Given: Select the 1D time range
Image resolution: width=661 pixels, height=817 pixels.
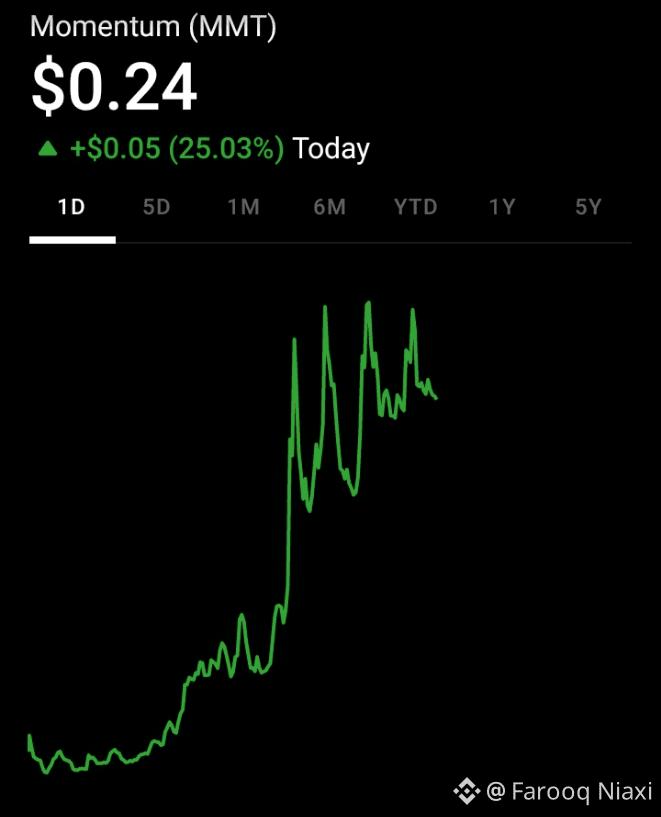Looking at the screenshot, I should pyautogui.click(x=72, y=208).
